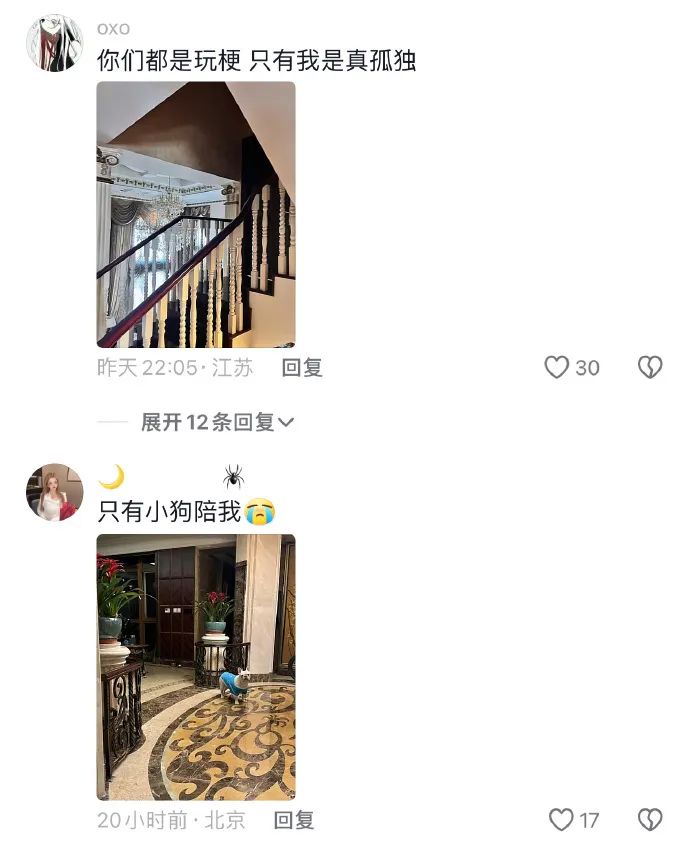690x864 pixels.
Task: Reply to oxo's comment
Action: pyautogui.click(x=302, y=368)
